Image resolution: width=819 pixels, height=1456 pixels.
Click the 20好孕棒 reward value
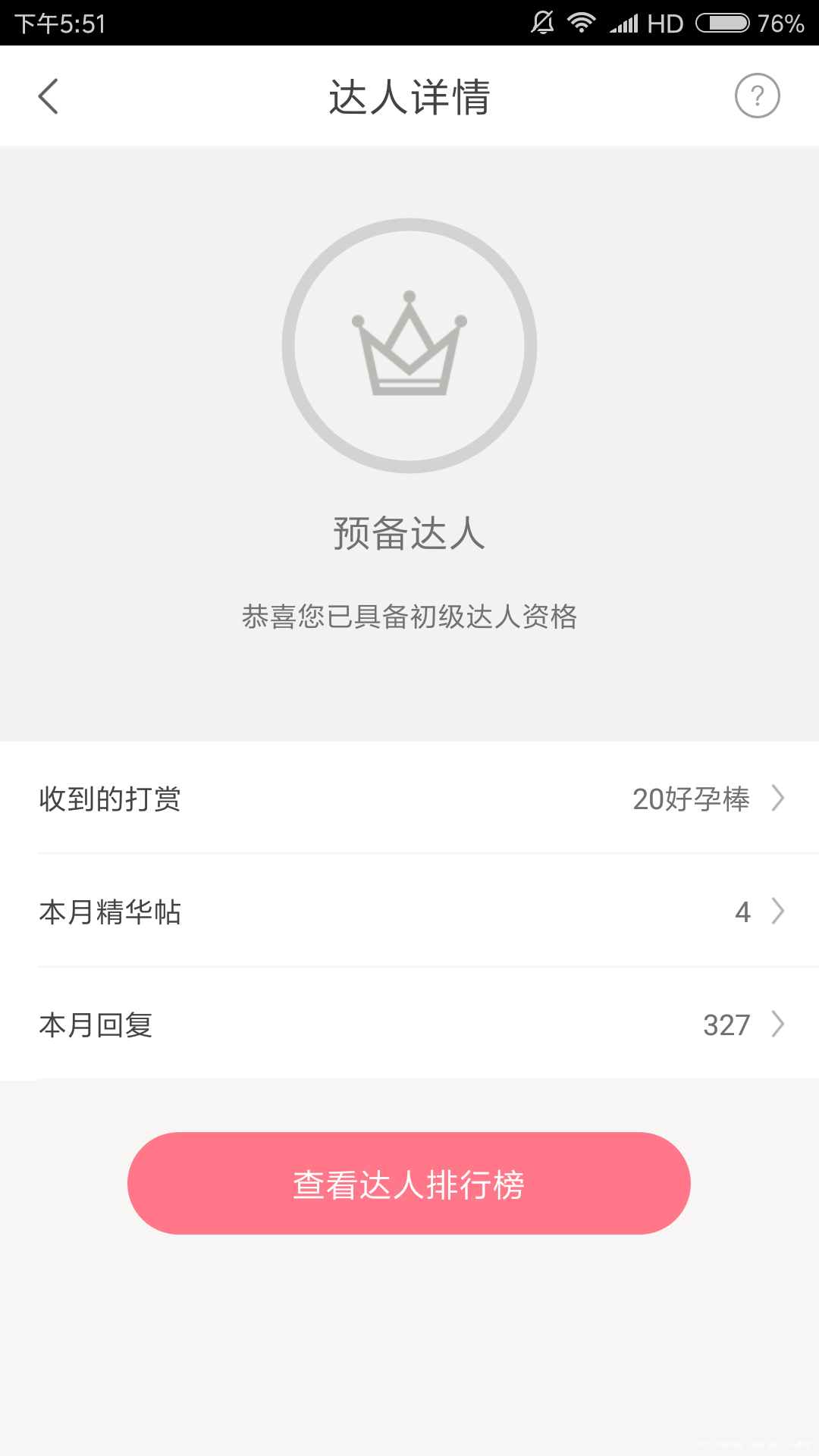692,799
